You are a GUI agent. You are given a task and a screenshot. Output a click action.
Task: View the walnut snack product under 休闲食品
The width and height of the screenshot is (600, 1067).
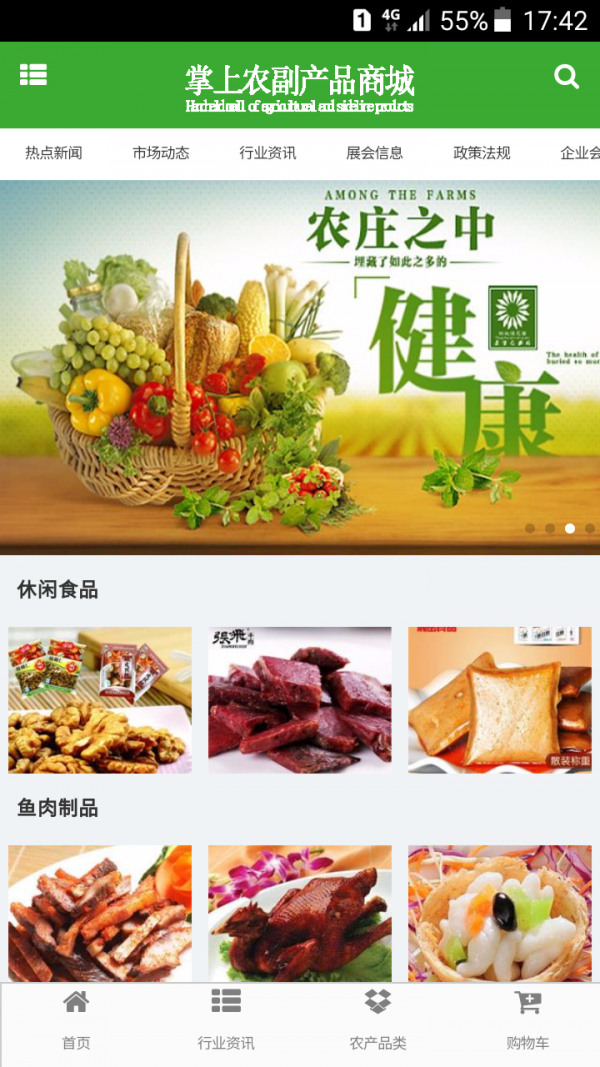tap(100, 700)
